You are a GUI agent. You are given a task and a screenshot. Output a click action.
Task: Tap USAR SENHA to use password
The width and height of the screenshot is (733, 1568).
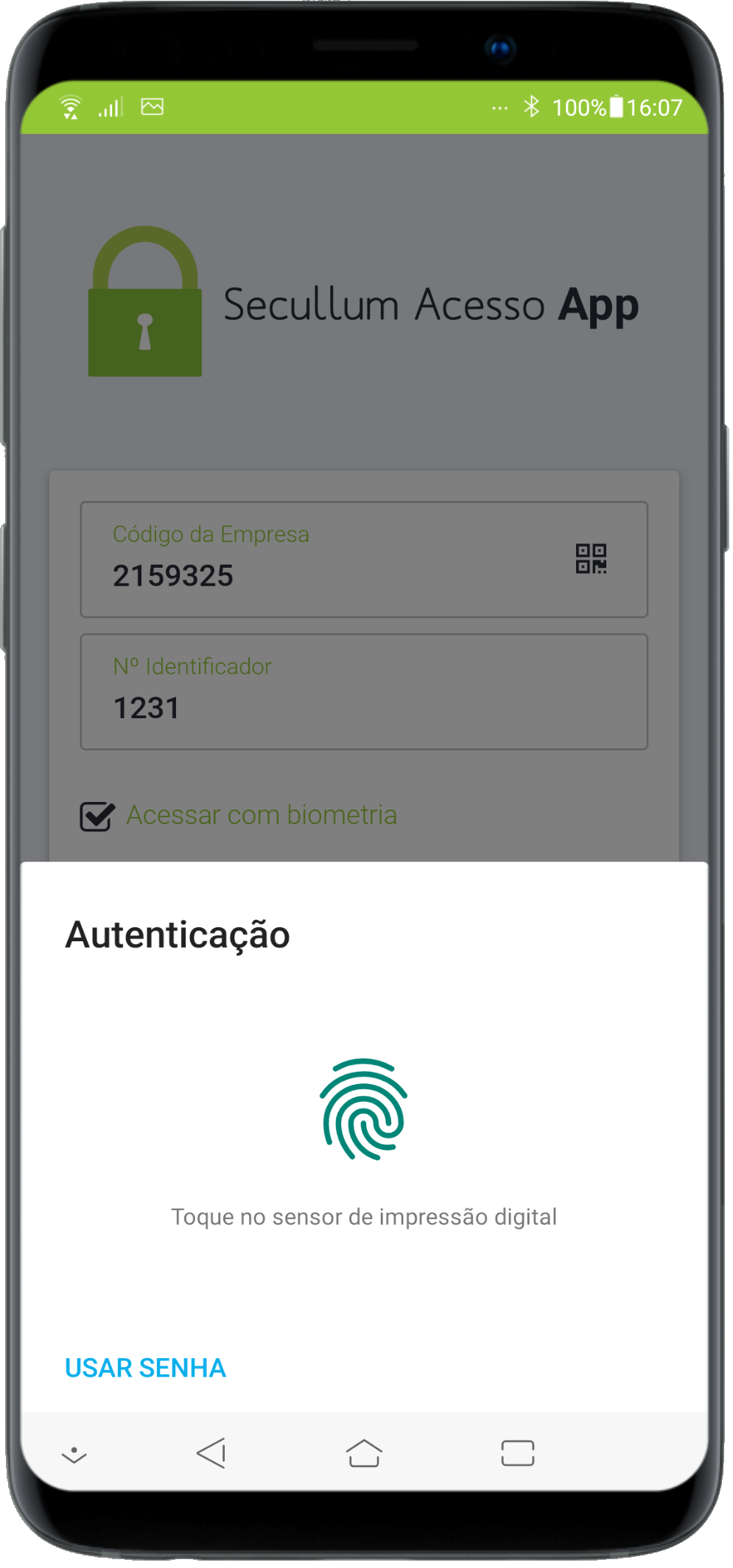pos(145,1368)
